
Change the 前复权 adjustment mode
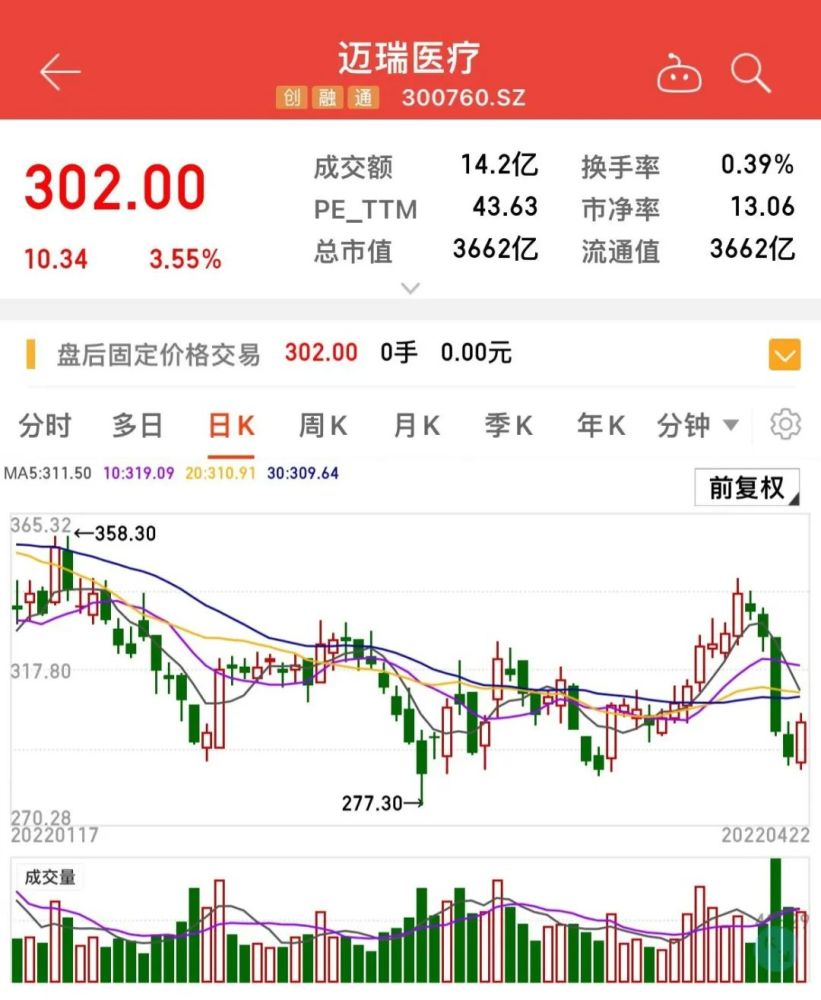pos(747,488)
